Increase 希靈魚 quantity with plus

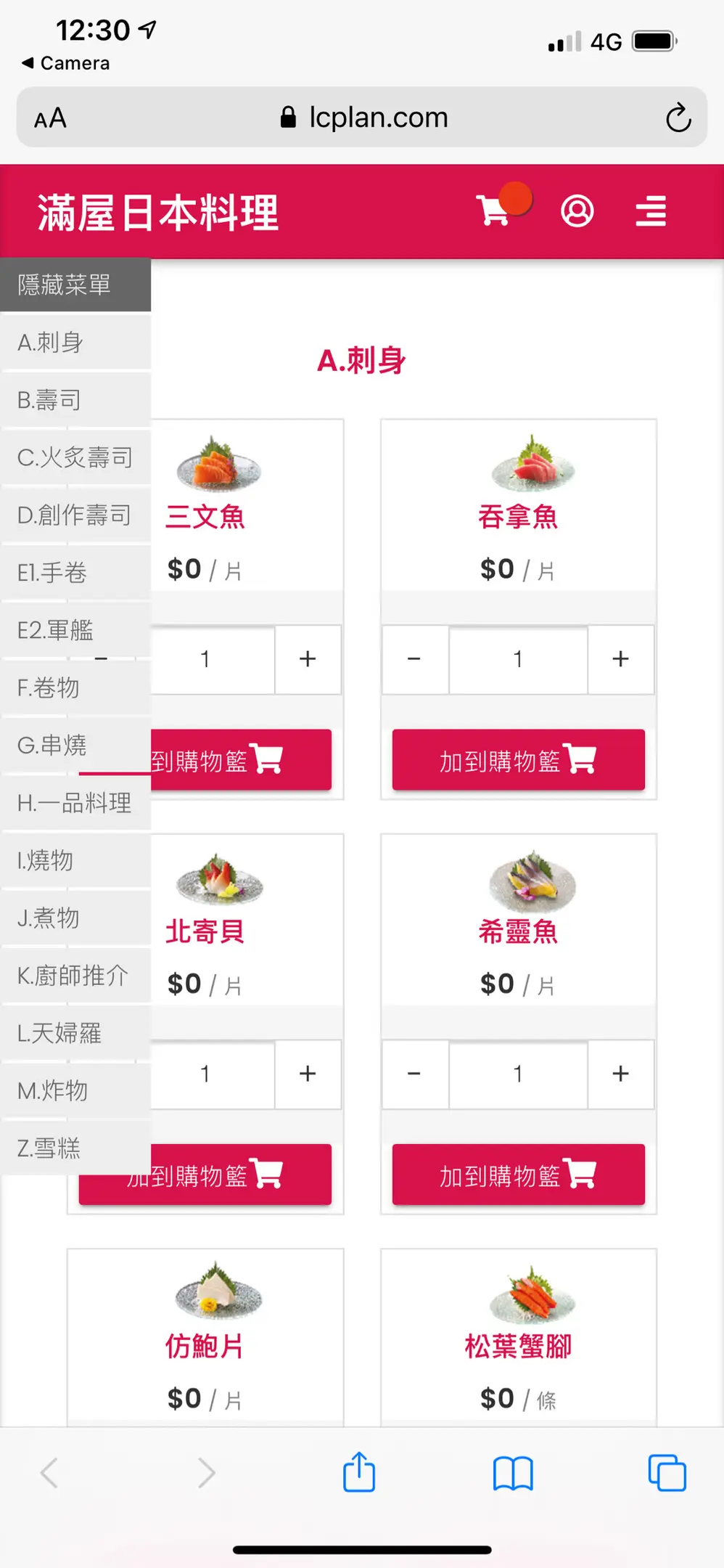pyautogui.click(x=620, y=1074)
